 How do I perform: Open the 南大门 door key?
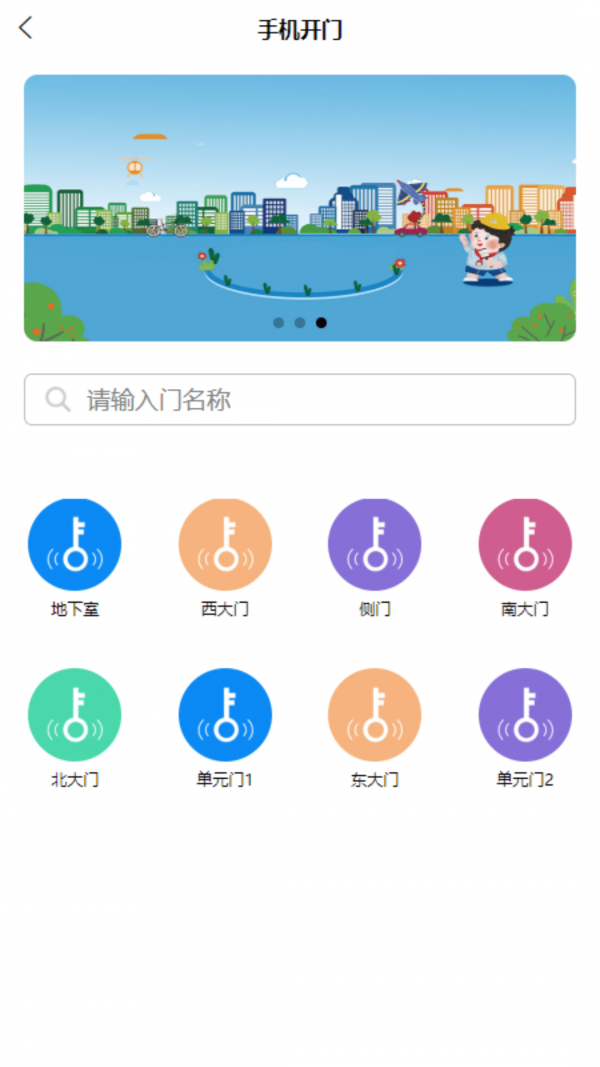coord(525,545)
